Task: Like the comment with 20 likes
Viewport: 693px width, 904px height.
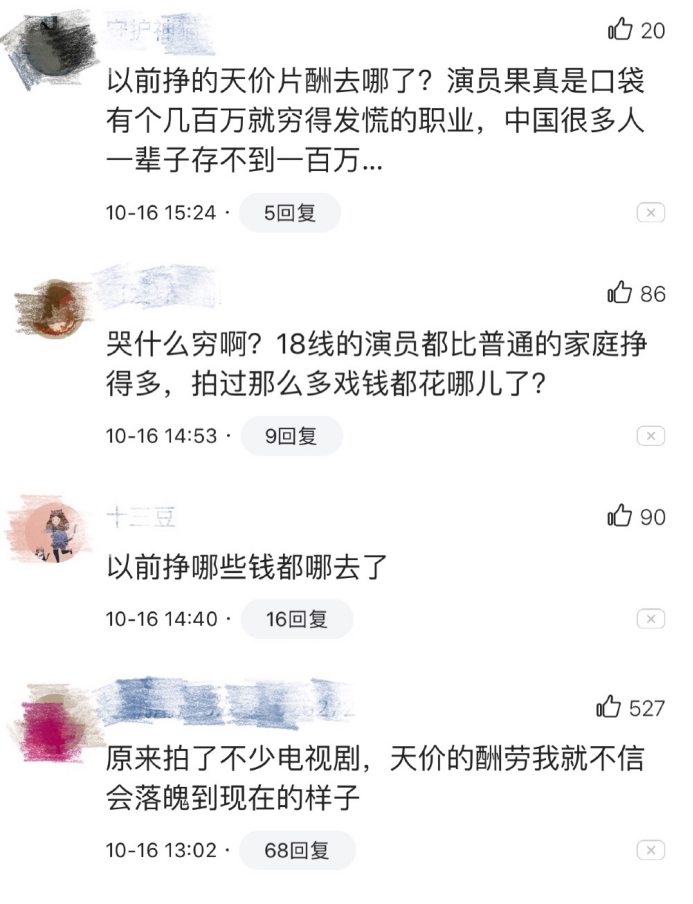Action: [620, 30]
